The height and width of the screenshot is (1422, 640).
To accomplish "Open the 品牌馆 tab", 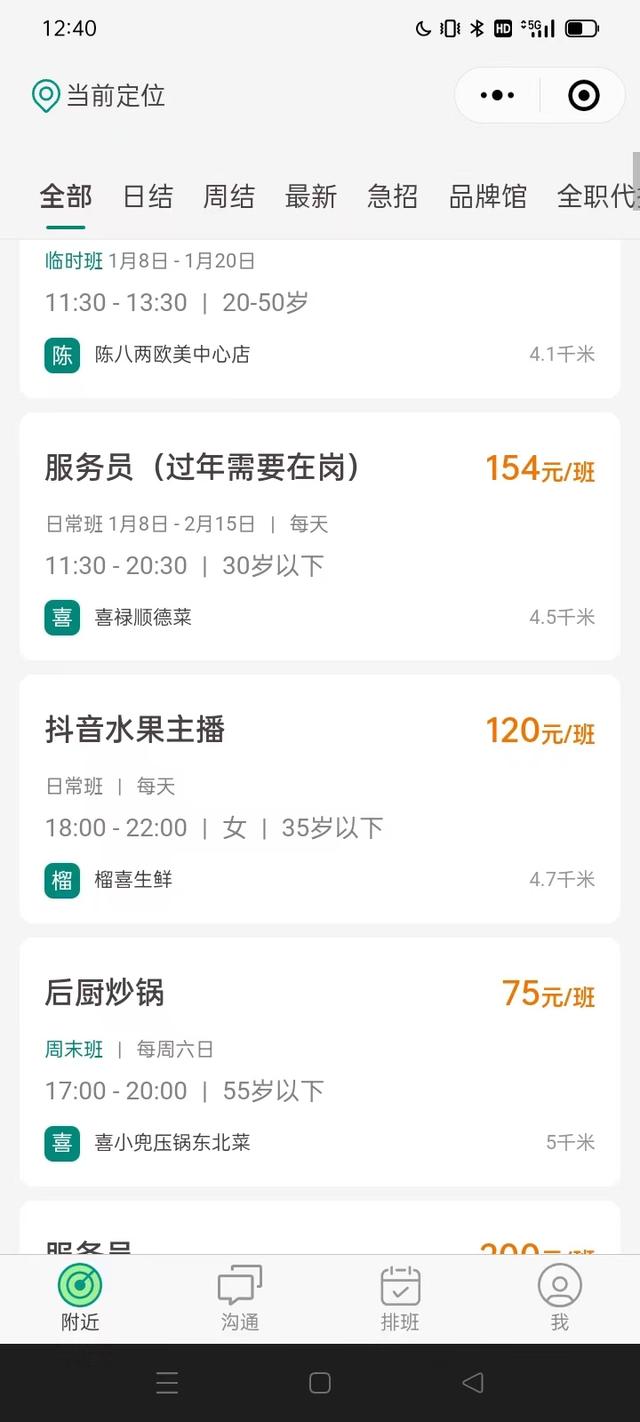I will coord(487,196).
